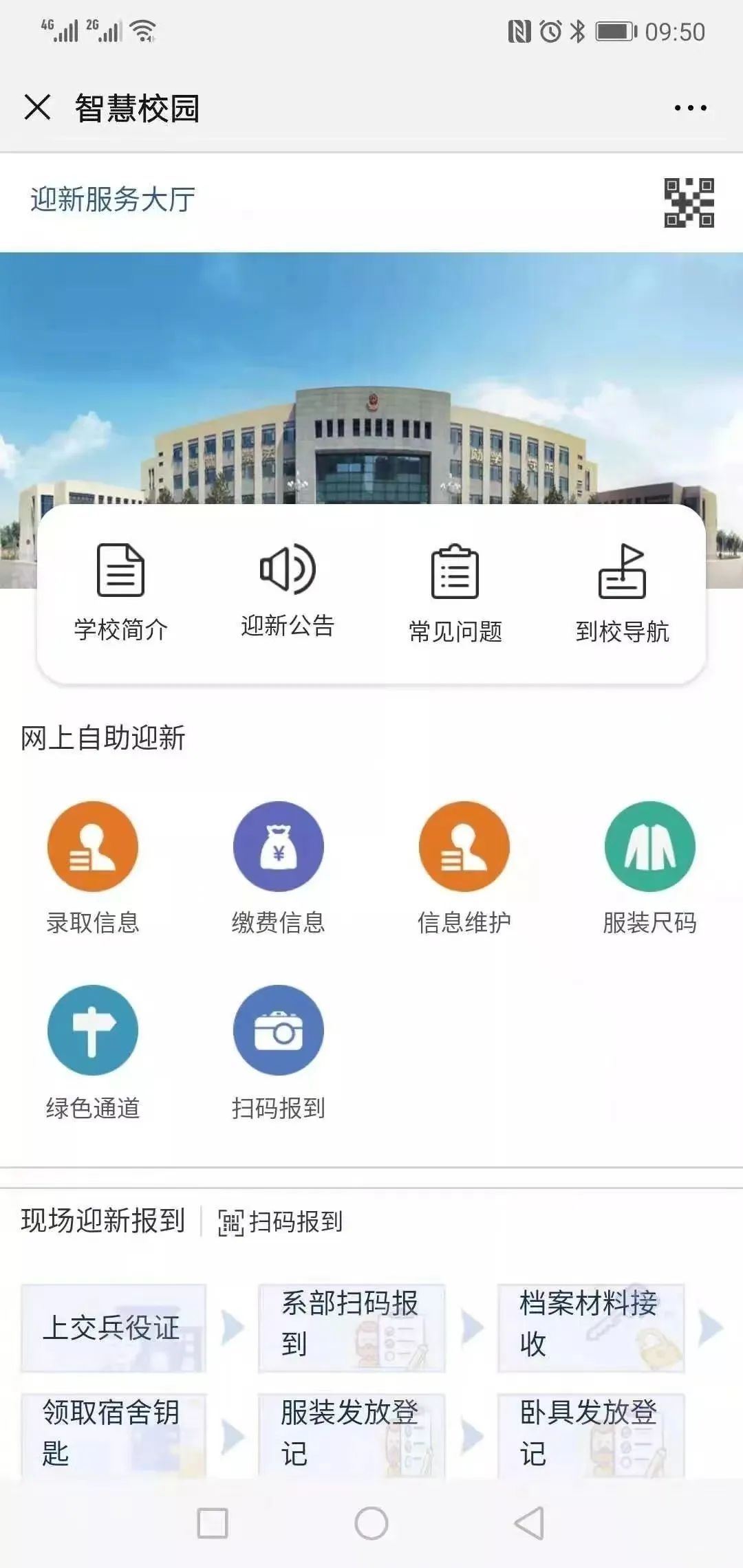
Task: Close the 智慧校园 page
Action: [x=37, y=107]
